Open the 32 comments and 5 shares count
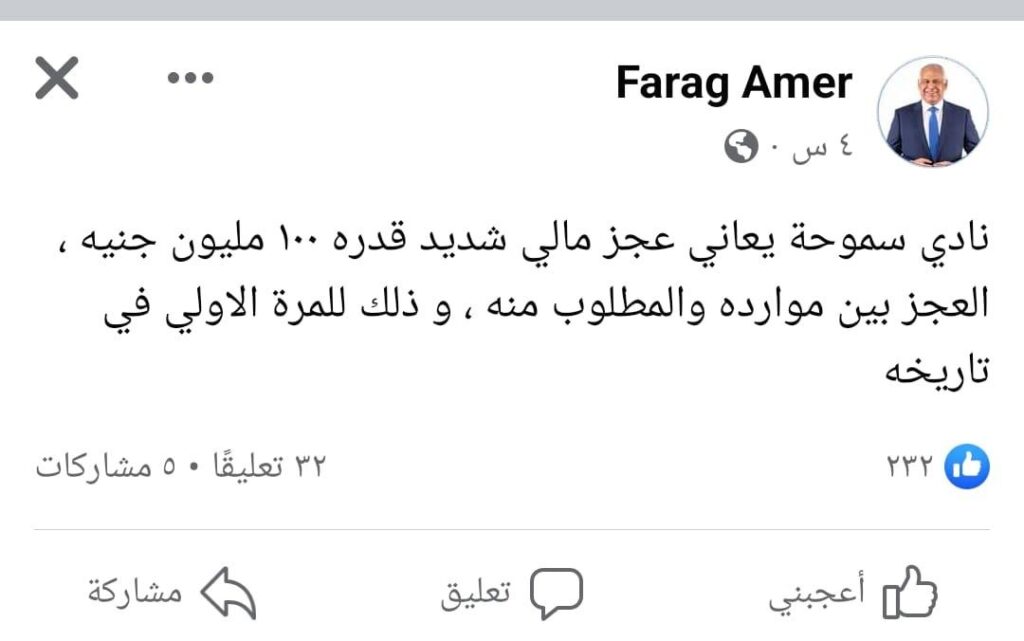Viewport: 1024px width, 641px height. (181, 466)
